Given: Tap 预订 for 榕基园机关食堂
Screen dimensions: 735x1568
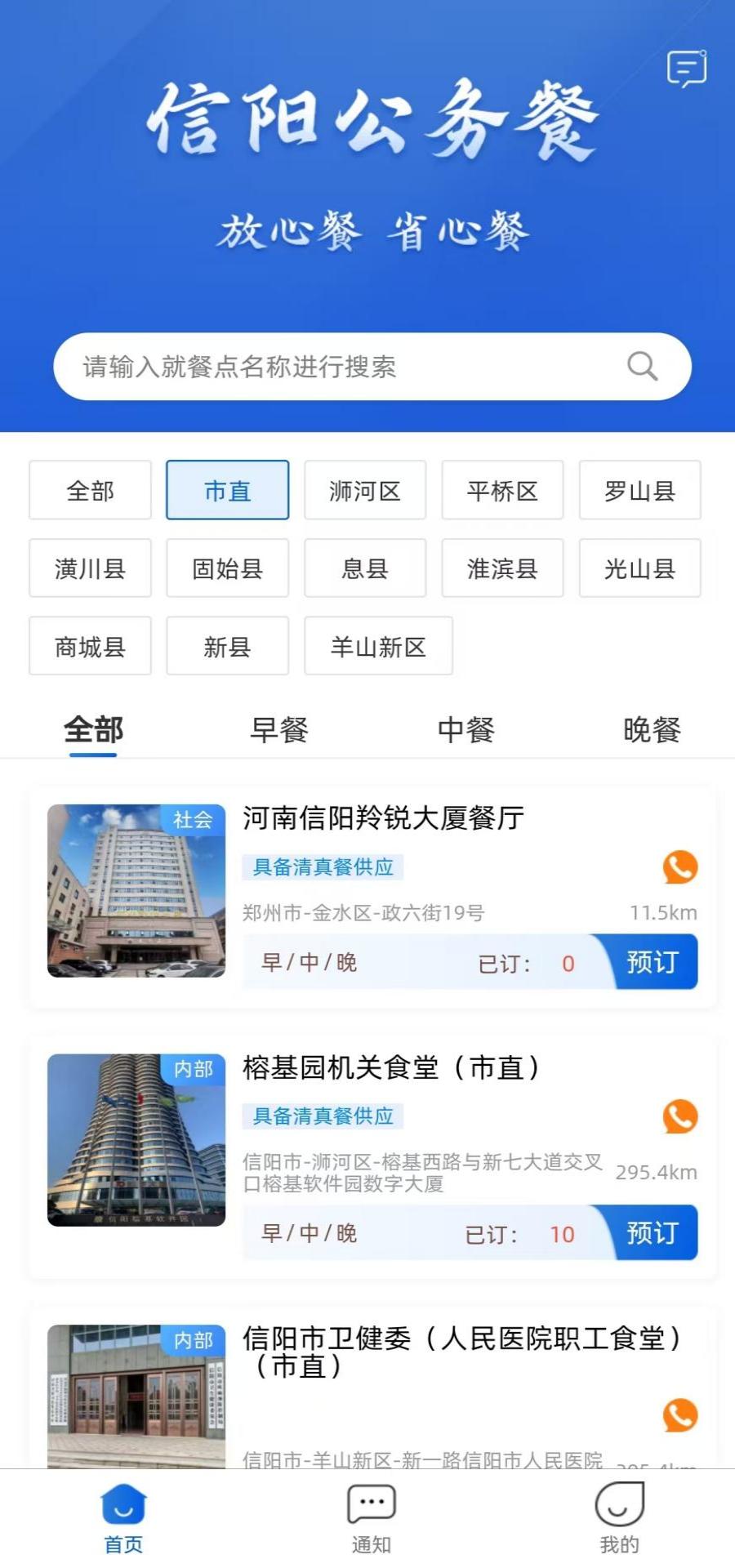Looking at the screenshot, I should [x=653, y=1234].
